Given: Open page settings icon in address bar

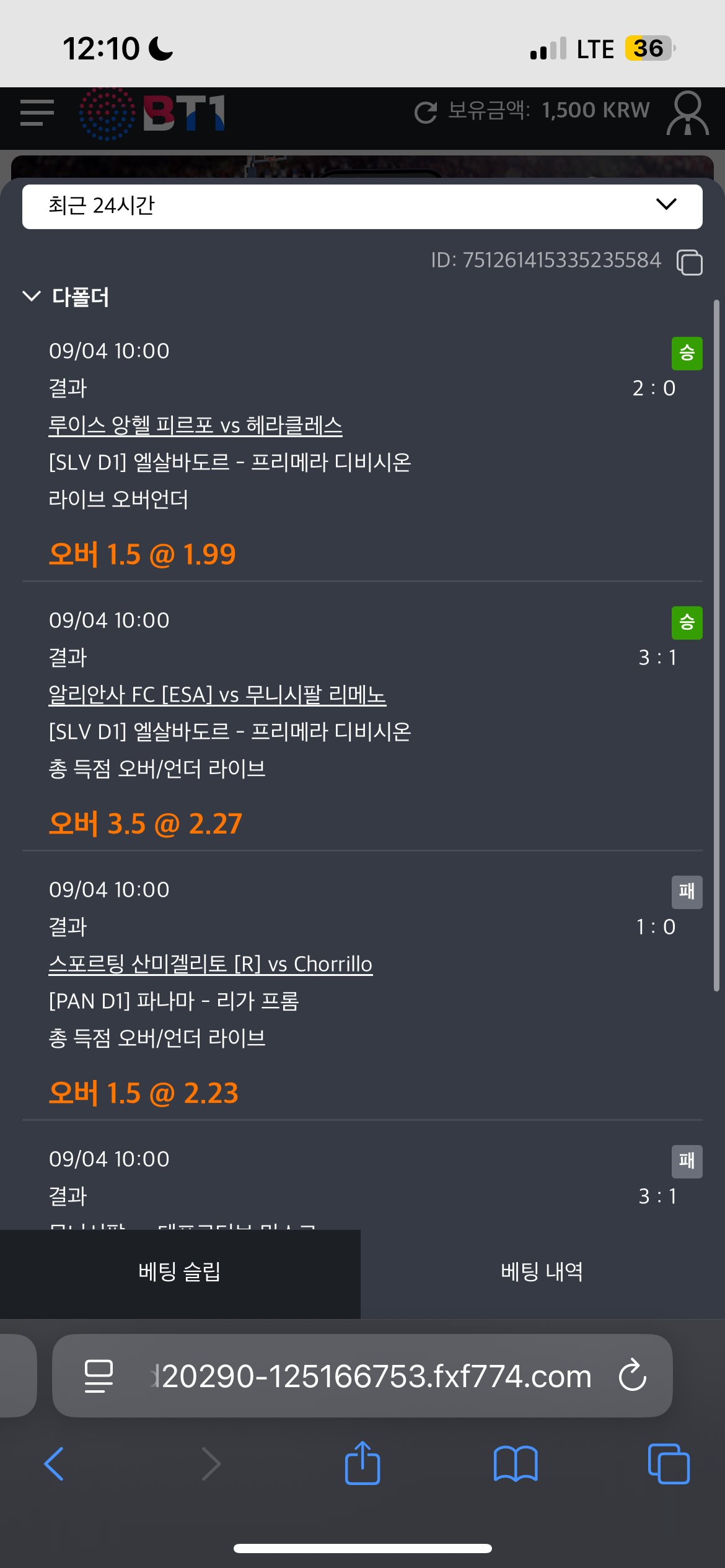Looking at the screenshot, I should coord(99,1376).
